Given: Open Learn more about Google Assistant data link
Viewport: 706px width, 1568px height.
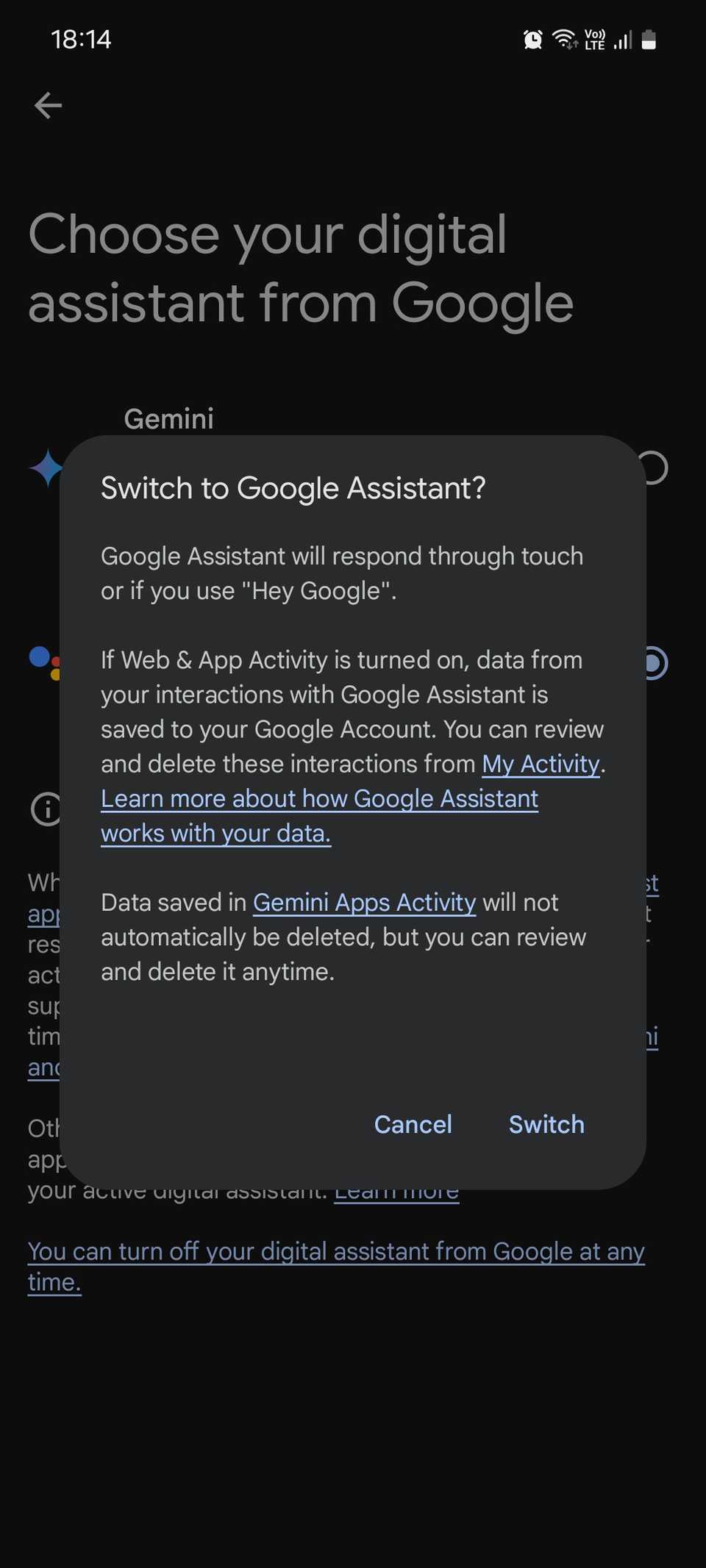Looking at the screenshot, I should [x=319, y=799].
